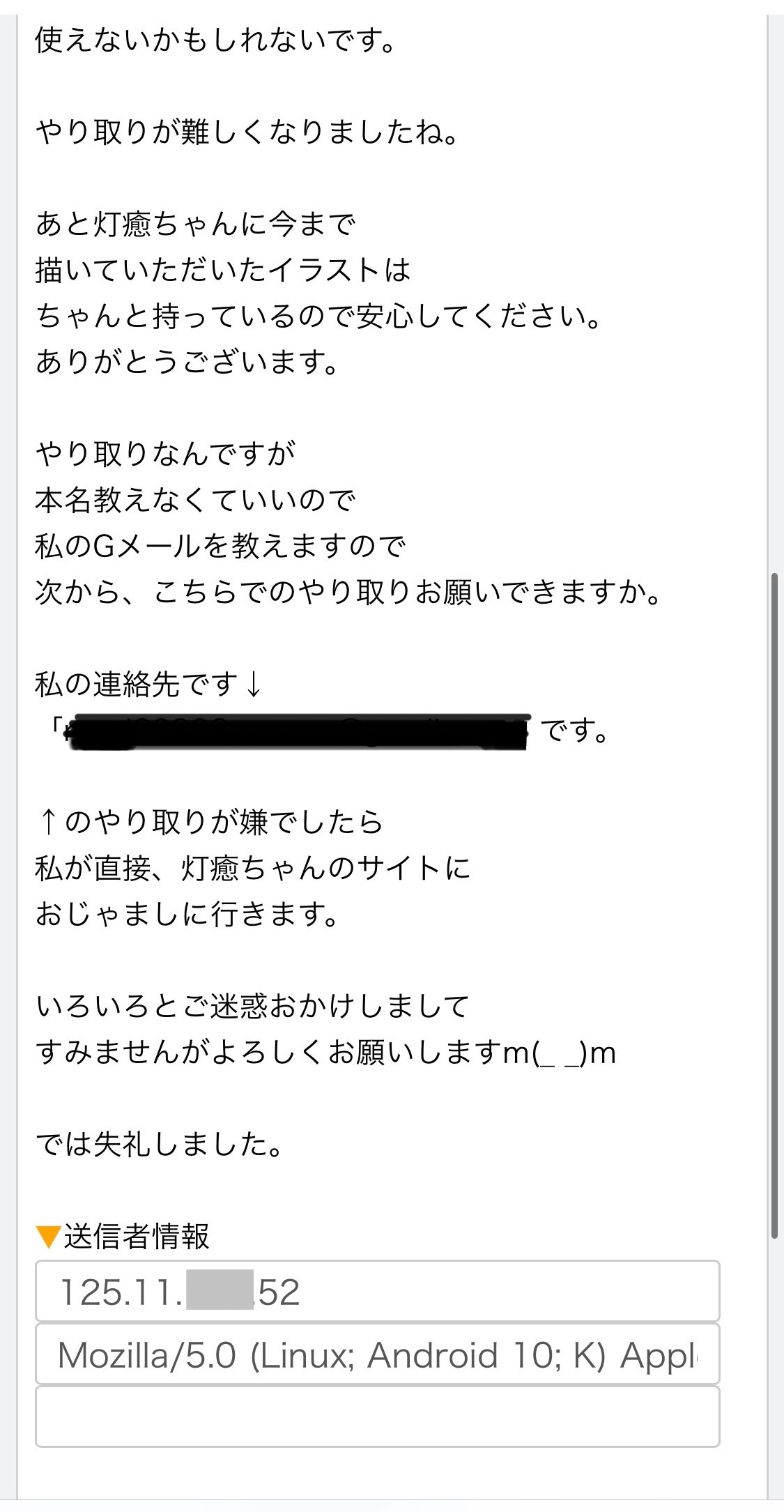Focus the empty field below user agent
This screenshot has width=784, height=1512.
377,1417
